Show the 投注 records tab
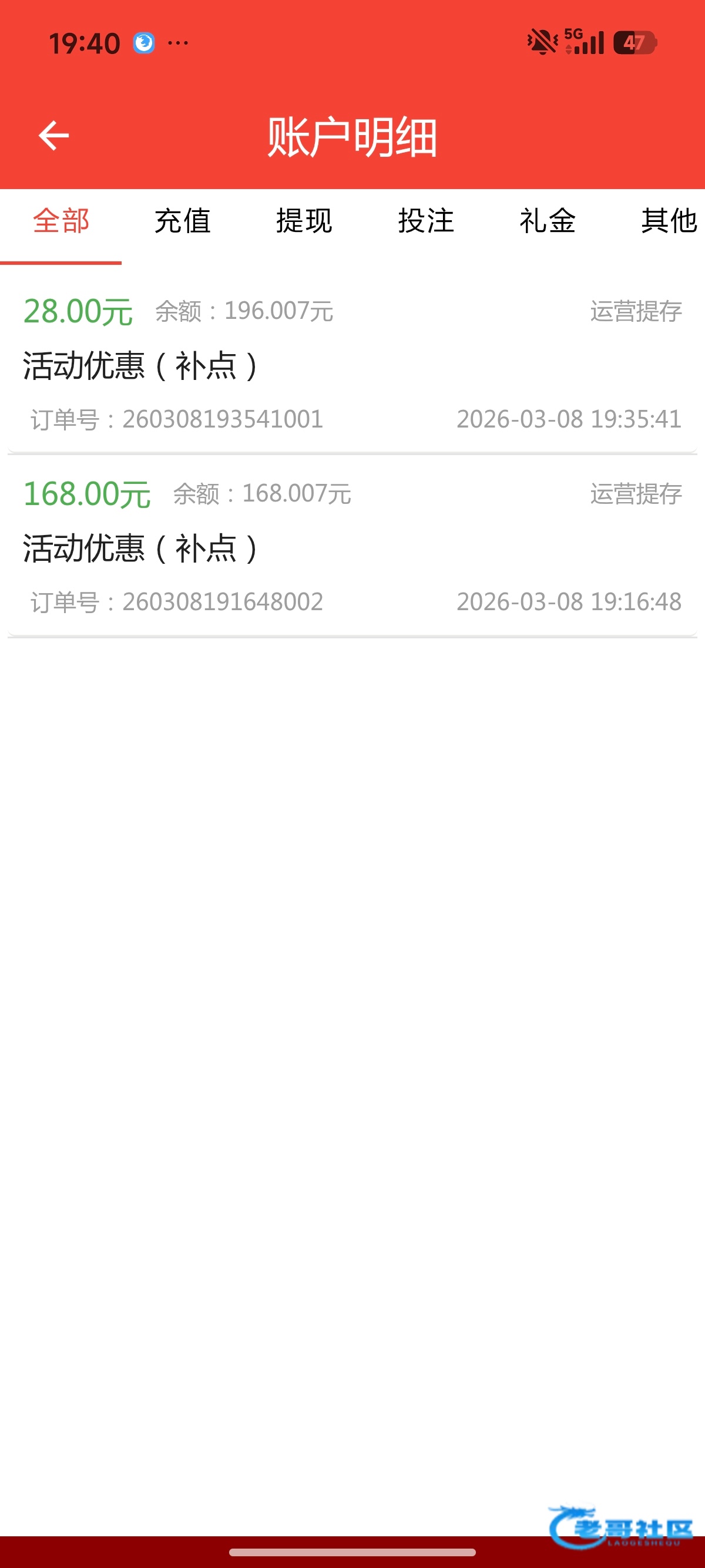The height and width of the screenshot is (1568, 705). [x=426, y=220]
